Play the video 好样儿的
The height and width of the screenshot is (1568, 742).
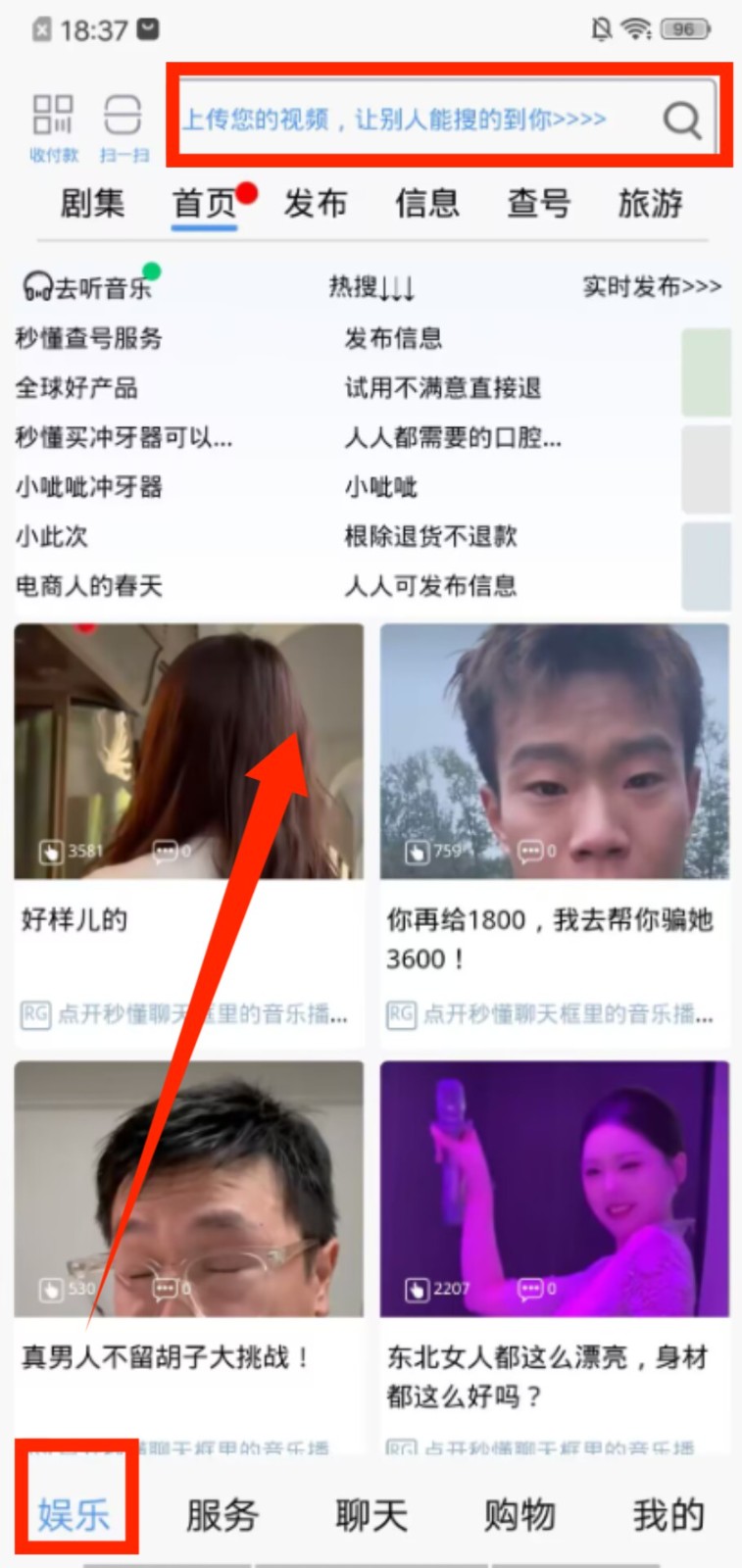[188, 753]
